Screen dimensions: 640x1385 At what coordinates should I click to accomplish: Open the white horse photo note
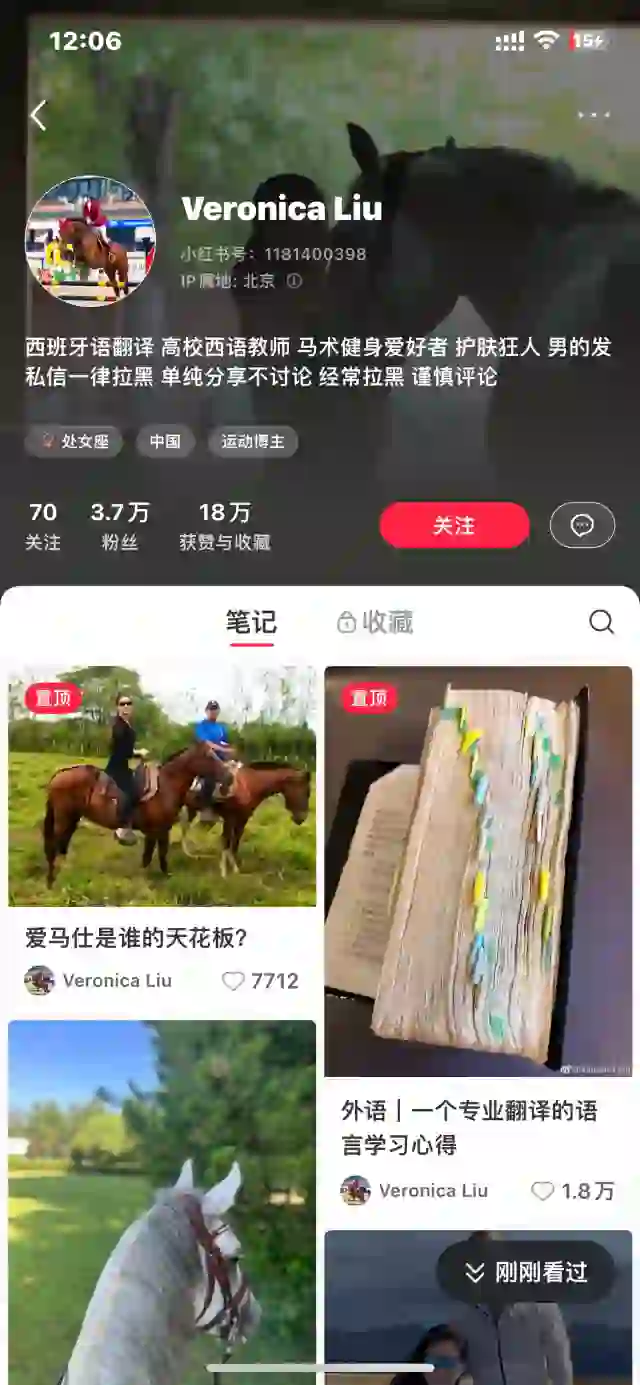click(162, 1200)
